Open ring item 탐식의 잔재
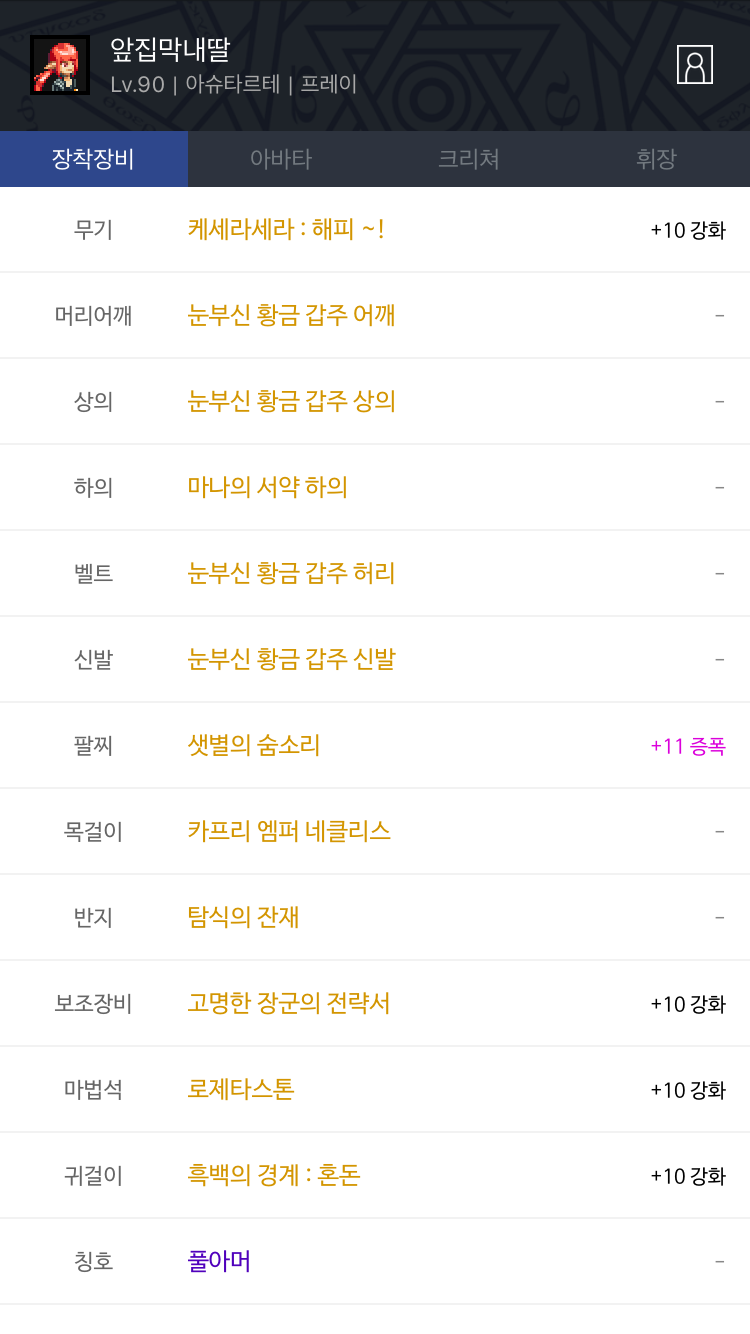Image resolution: width=750 pixels, height=1334 pixels. click(x=243, y=917)
